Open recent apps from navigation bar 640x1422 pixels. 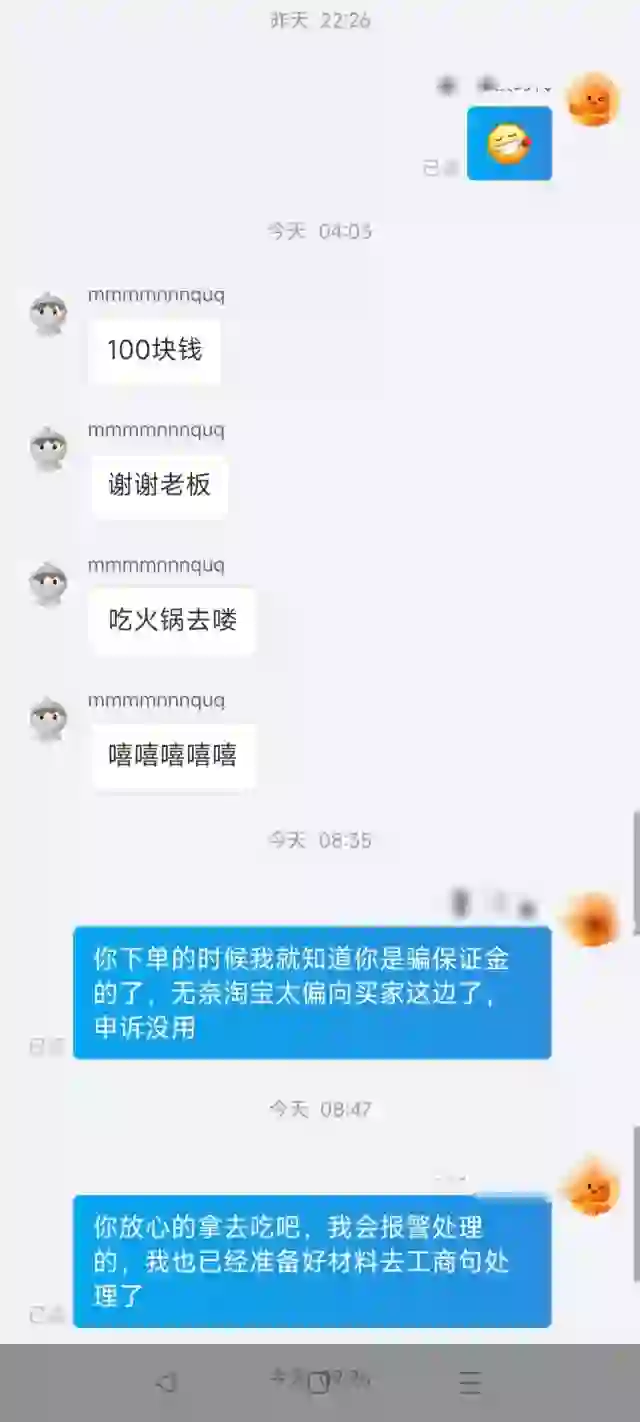pyautogui.click(x=470, y=1383)
